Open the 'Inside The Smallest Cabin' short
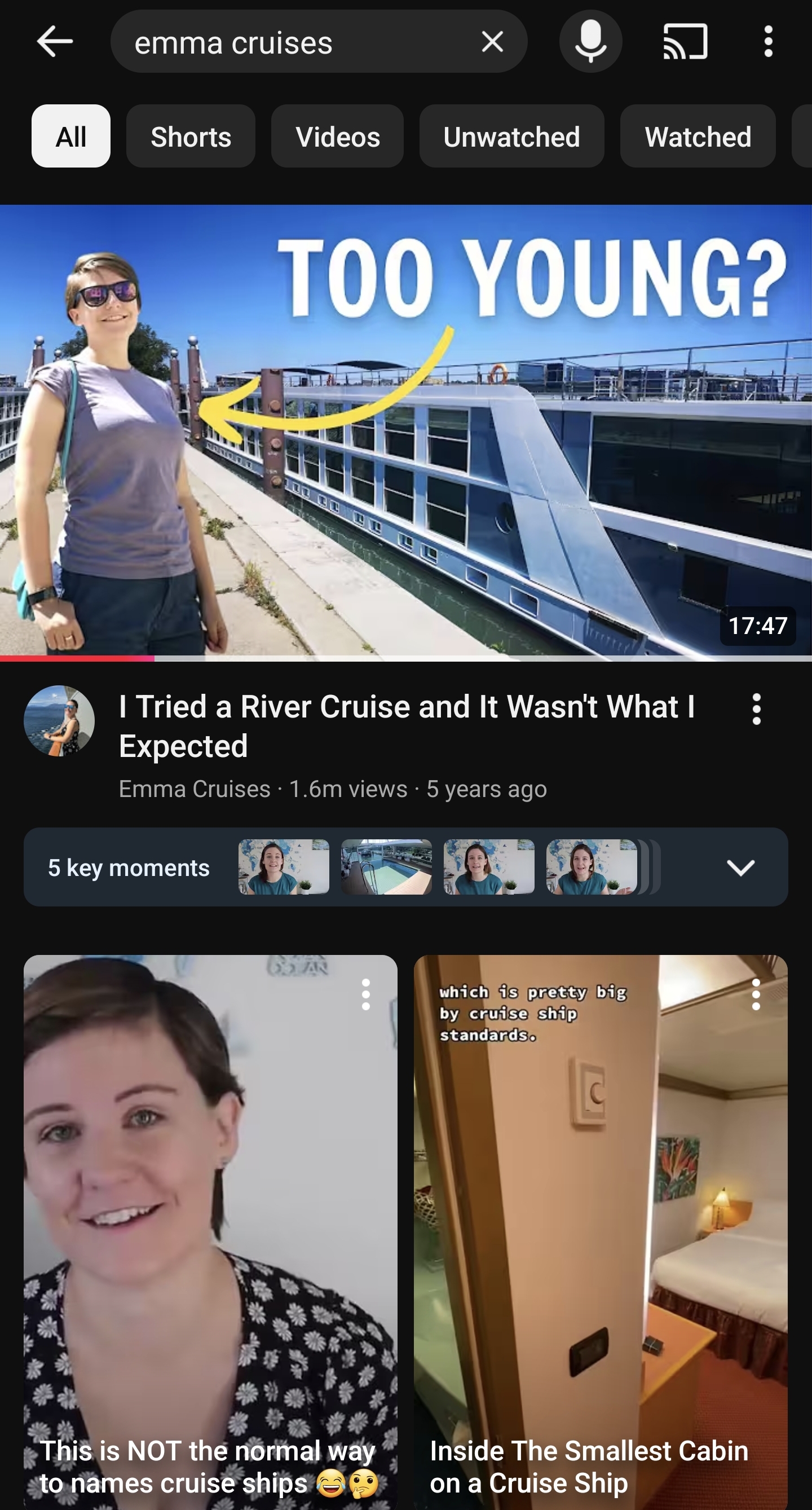This screenshot has width=812, height=1510. [x=601, y=1232]
